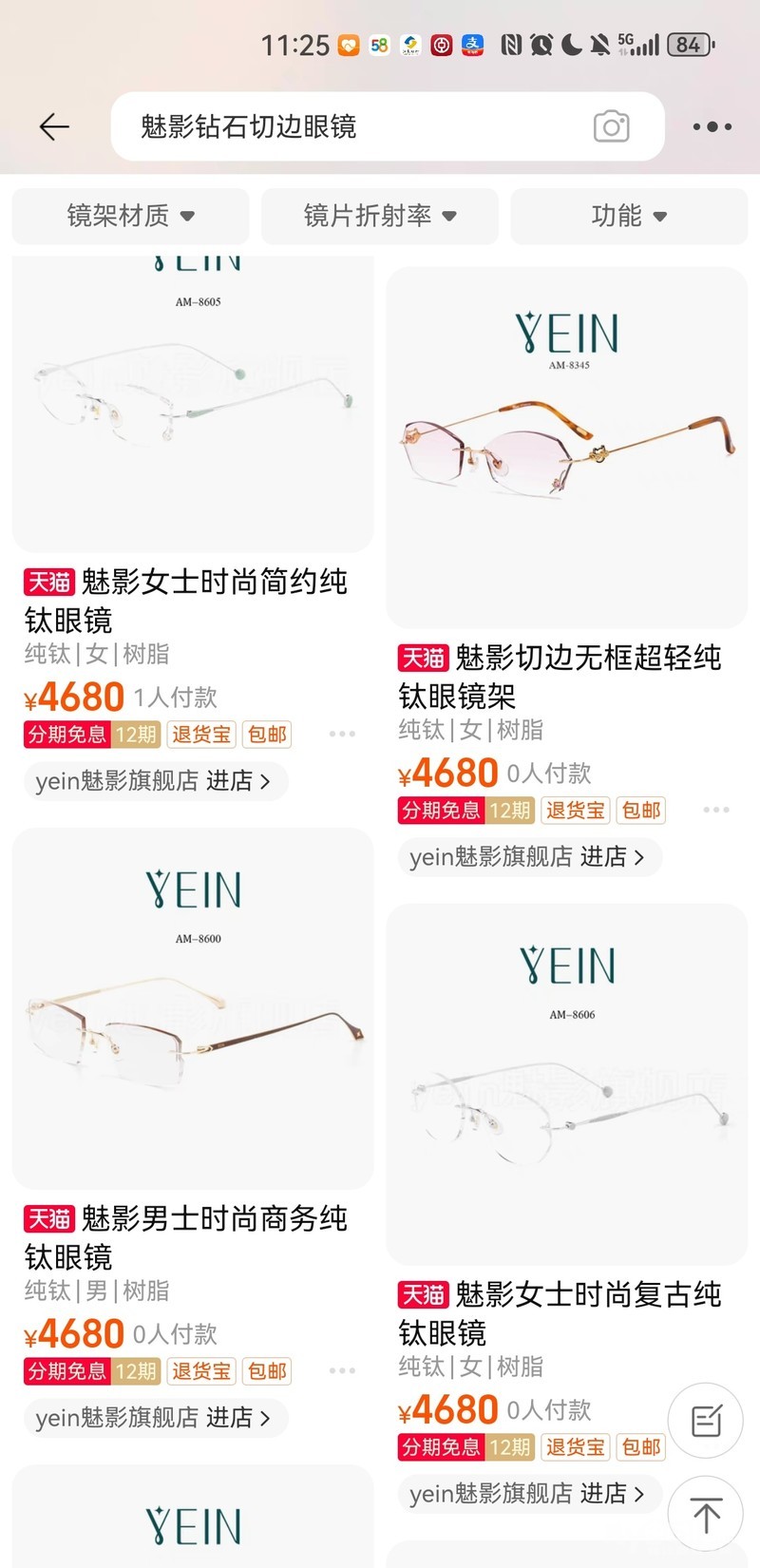760x1568 pixels.
Task: Jump back to top of results
Action: coord(706,1514)
